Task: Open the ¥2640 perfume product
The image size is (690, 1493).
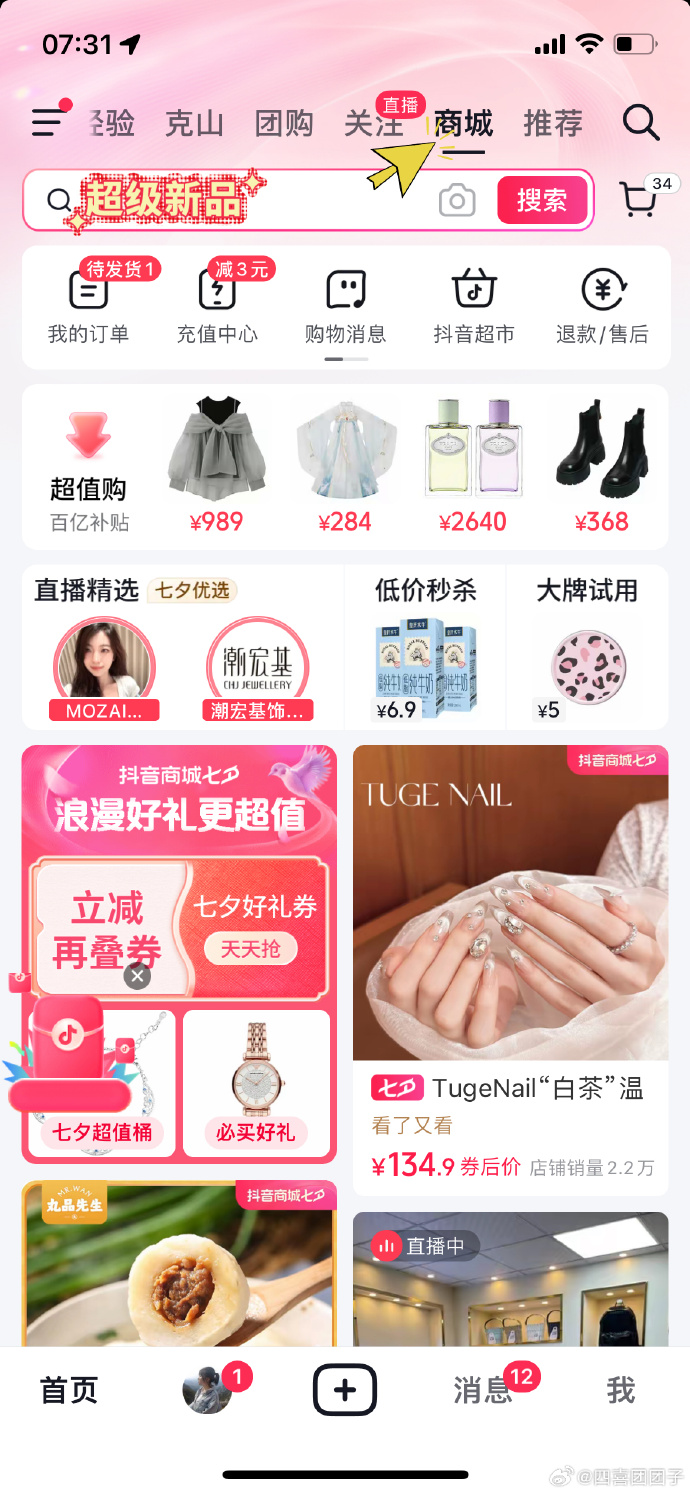Action: [x=473, y=465]
